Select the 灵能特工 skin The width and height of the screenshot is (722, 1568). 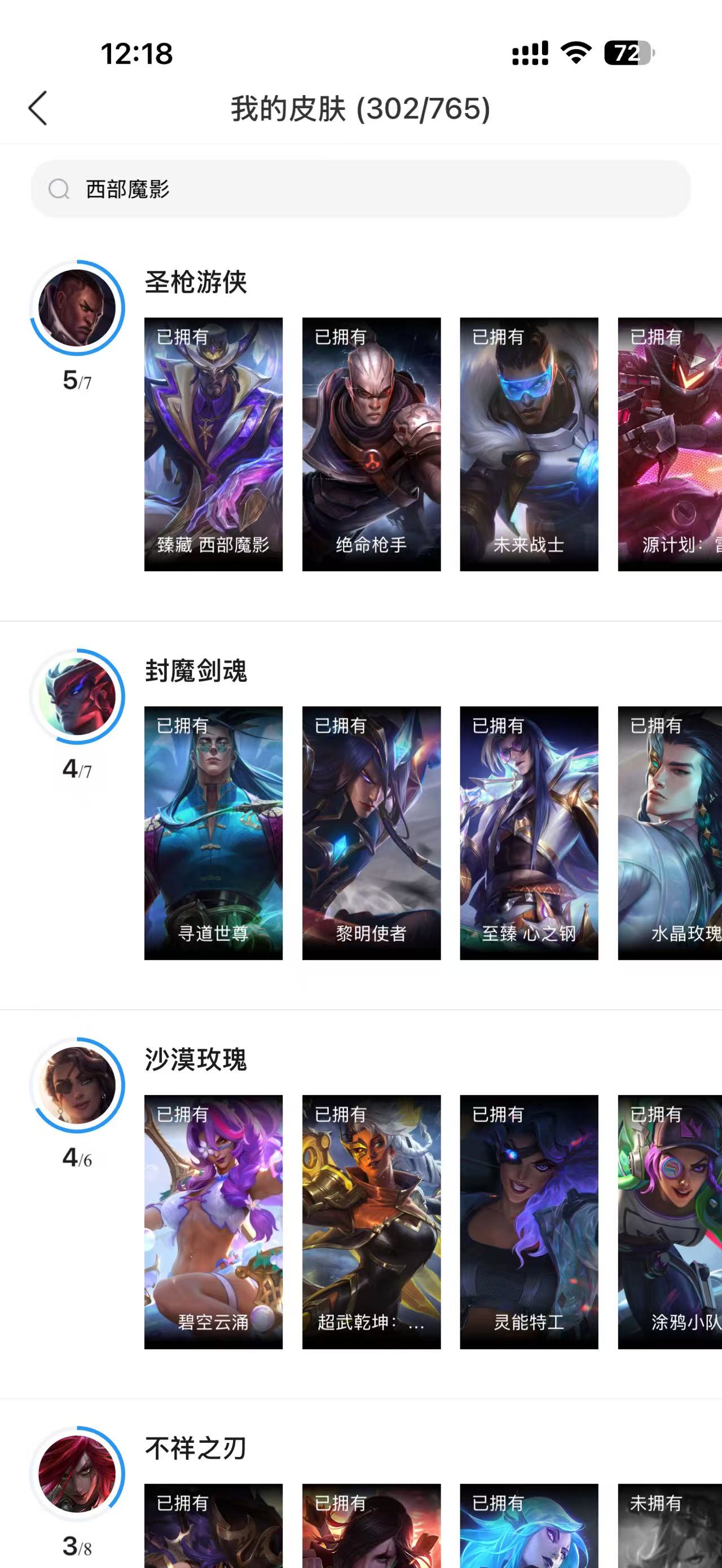(529, 1221)
